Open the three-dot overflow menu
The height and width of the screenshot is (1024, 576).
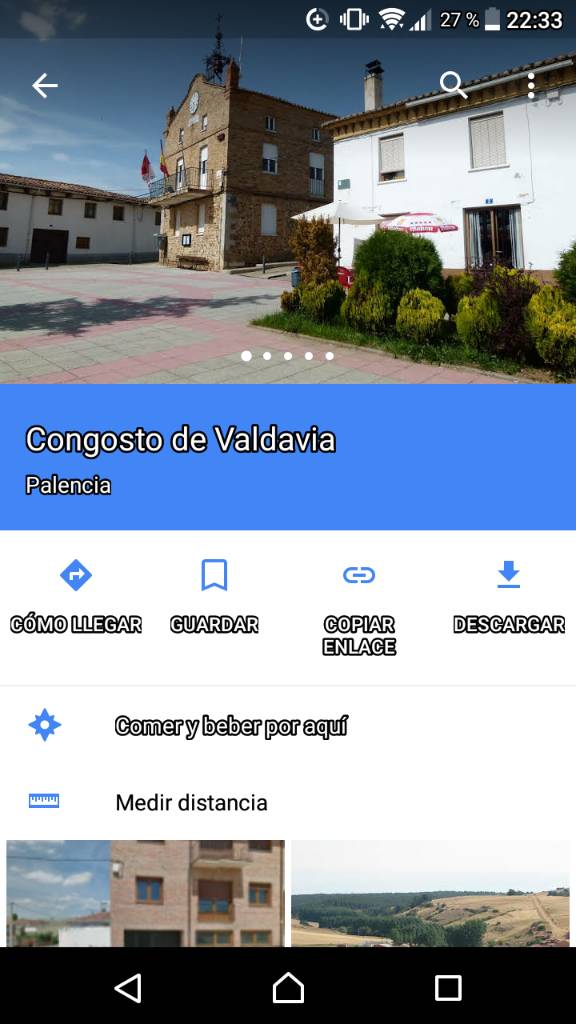pyautogui.click(x=531, y=86)
